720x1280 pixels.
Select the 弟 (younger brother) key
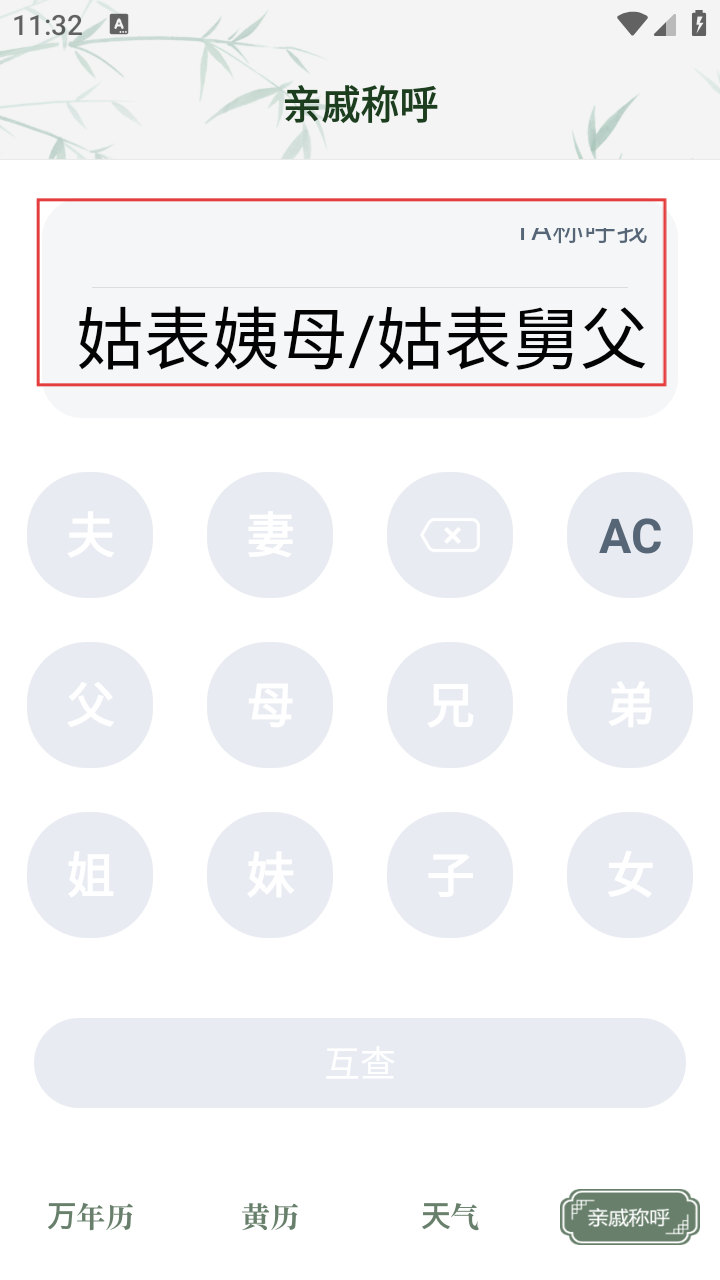(630, 705)
